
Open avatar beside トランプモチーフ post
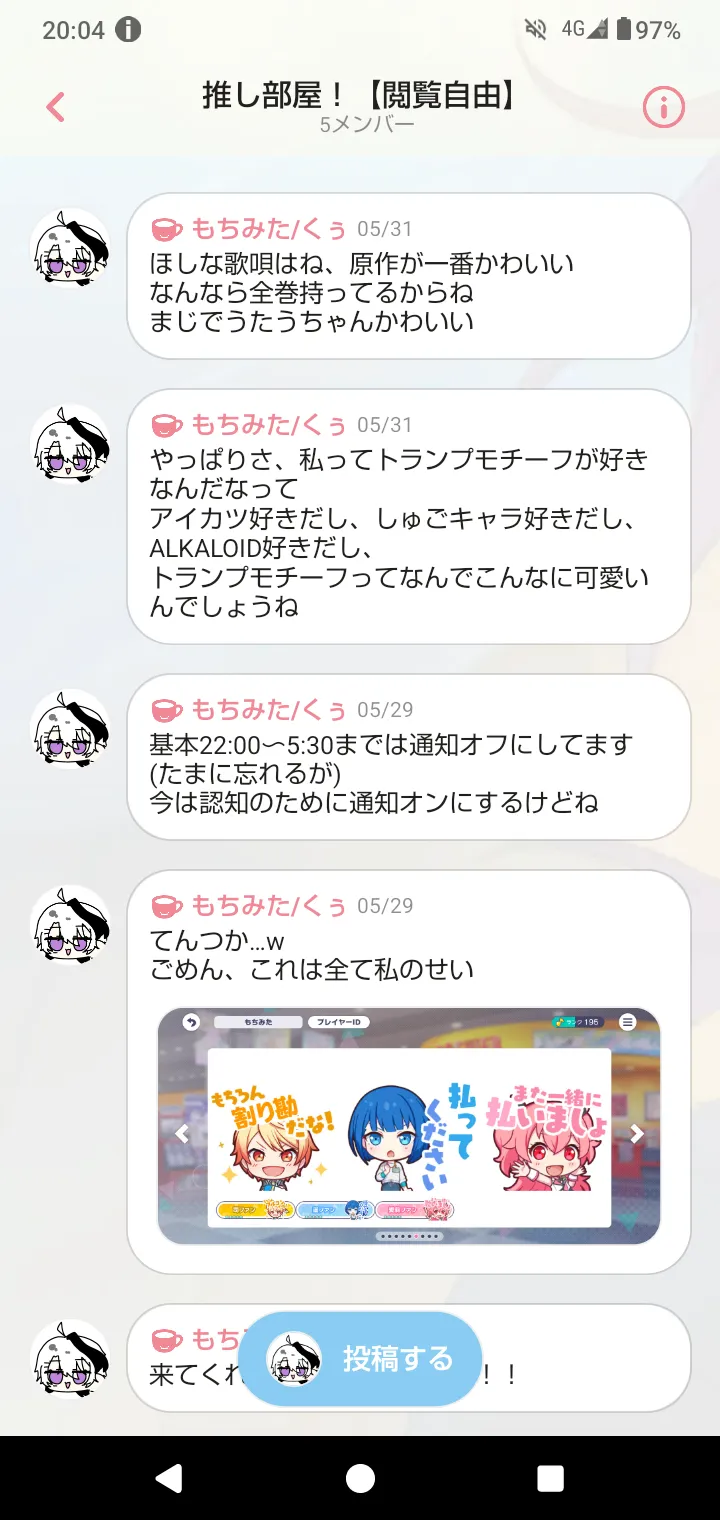pyautogui.click(x=70, y=445)
